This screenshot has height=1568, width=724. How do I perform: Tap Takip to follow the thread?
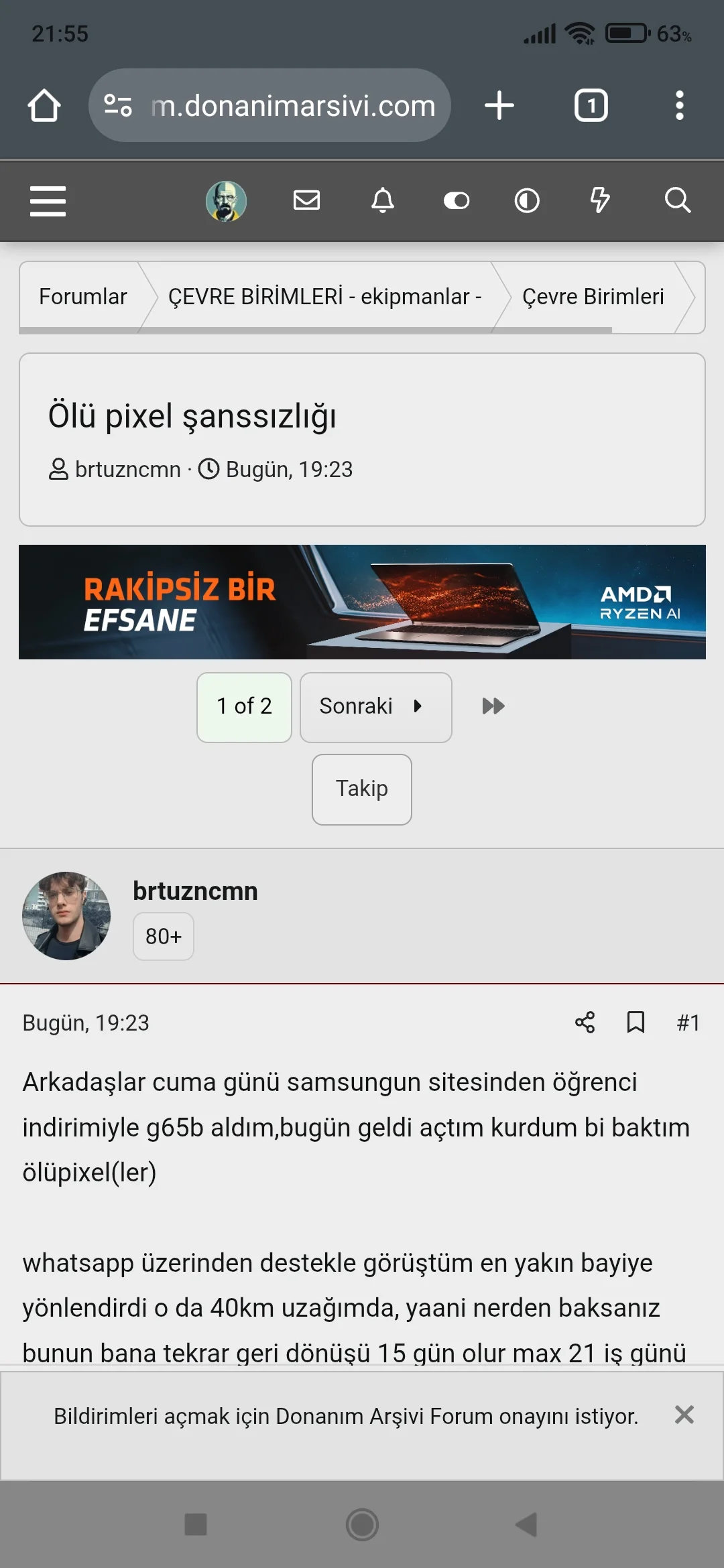362,789
